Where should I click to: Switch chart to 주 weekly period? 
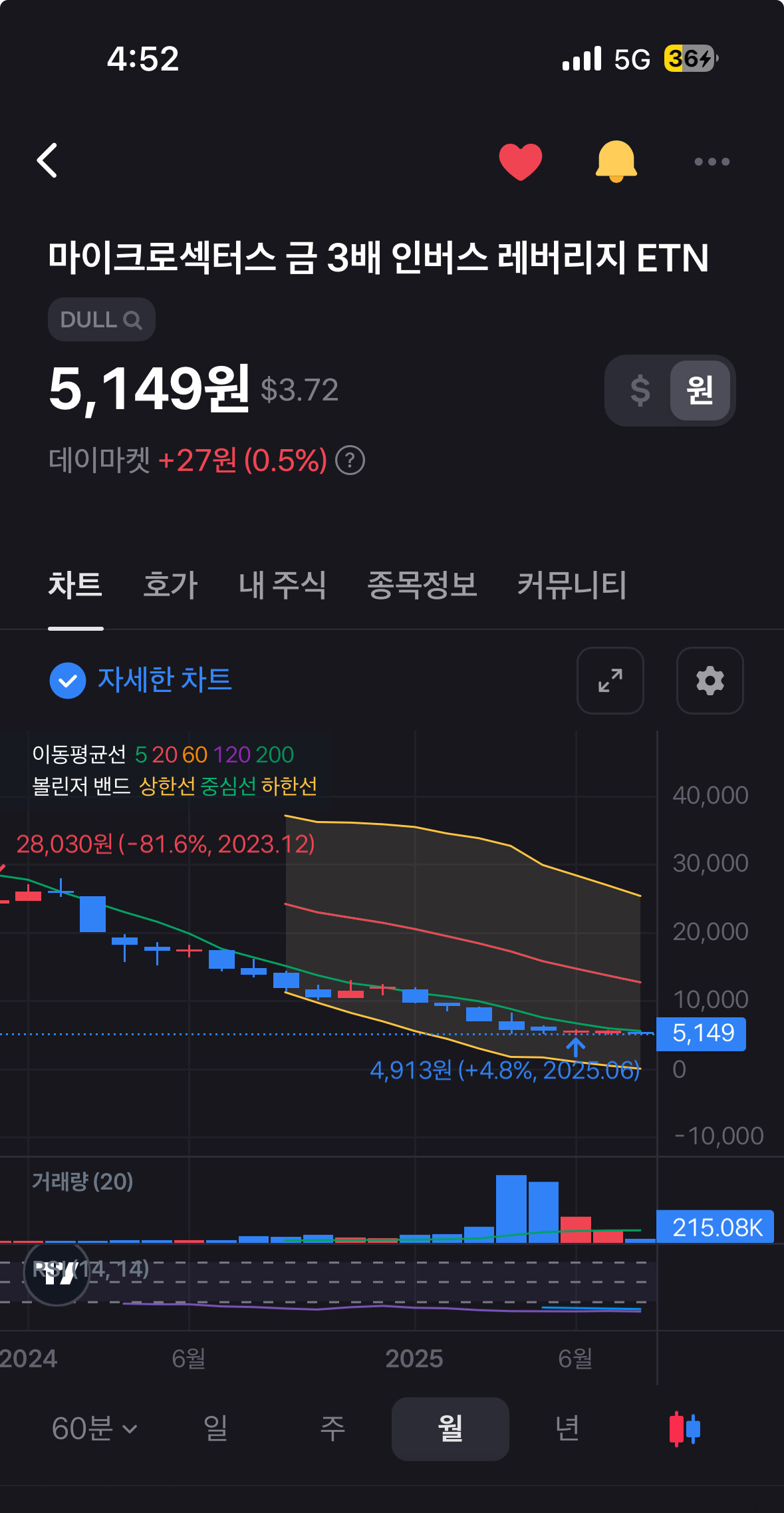coord(332,1429)
